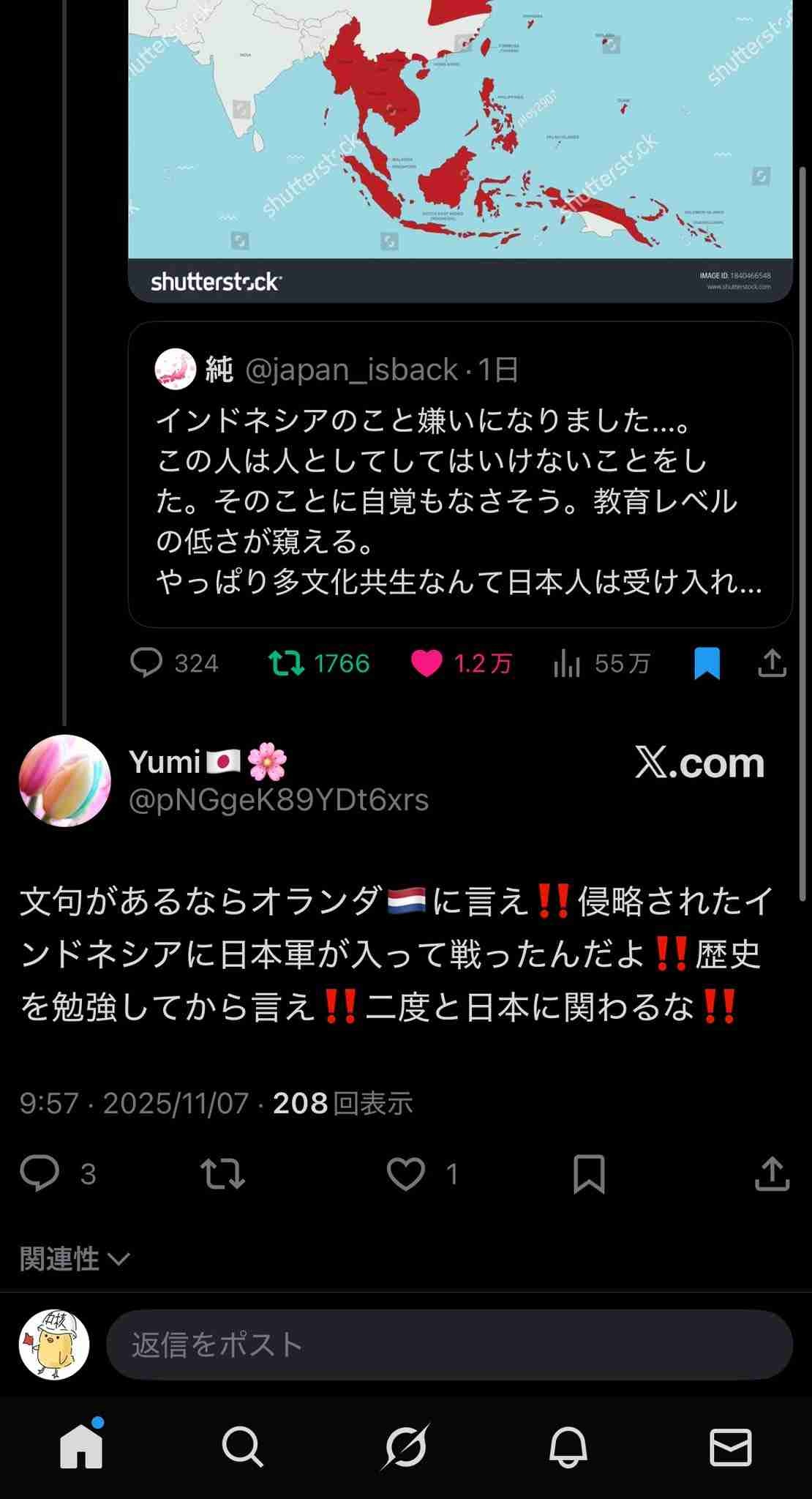812x1499 pixels.
Task: Unlike the post with 1.2万 likes
Action: point(426,663)
